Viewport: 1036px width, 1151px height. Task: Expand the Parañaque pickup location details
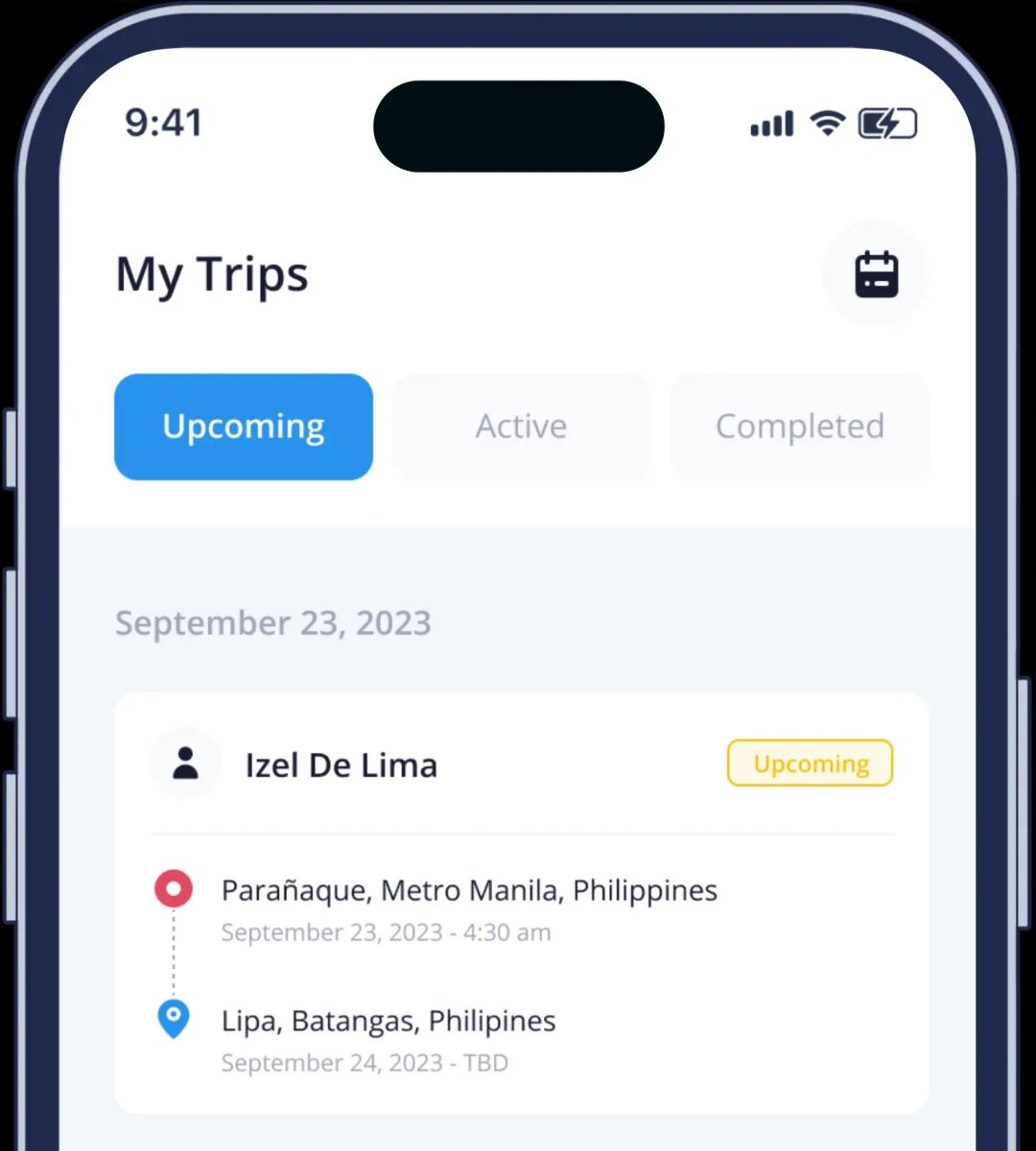469,890
